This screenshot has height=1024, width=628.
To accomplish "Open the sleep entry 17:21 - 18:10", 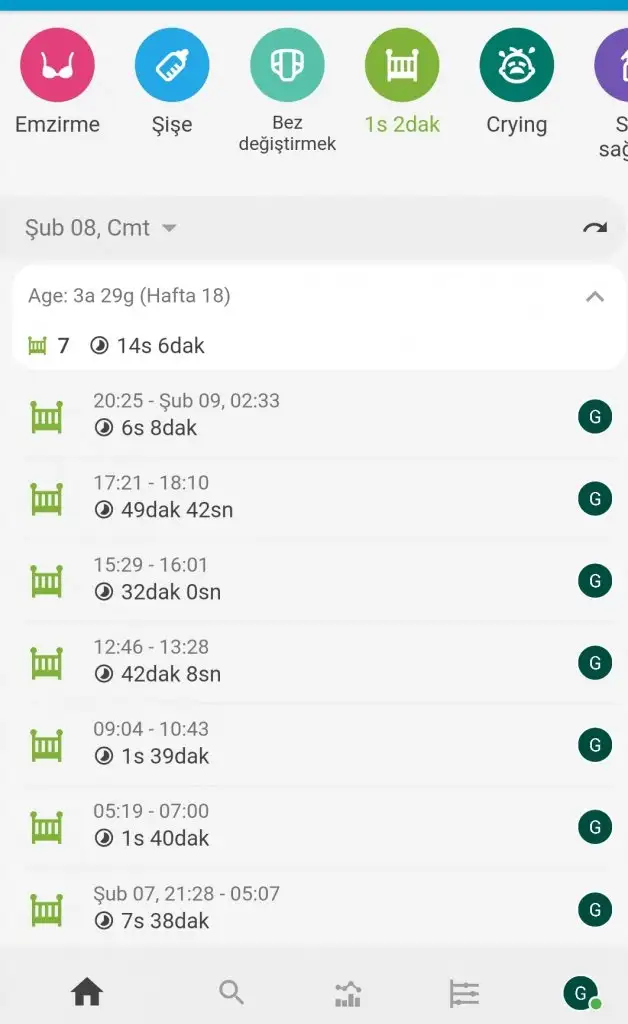I will pos(320,498).
